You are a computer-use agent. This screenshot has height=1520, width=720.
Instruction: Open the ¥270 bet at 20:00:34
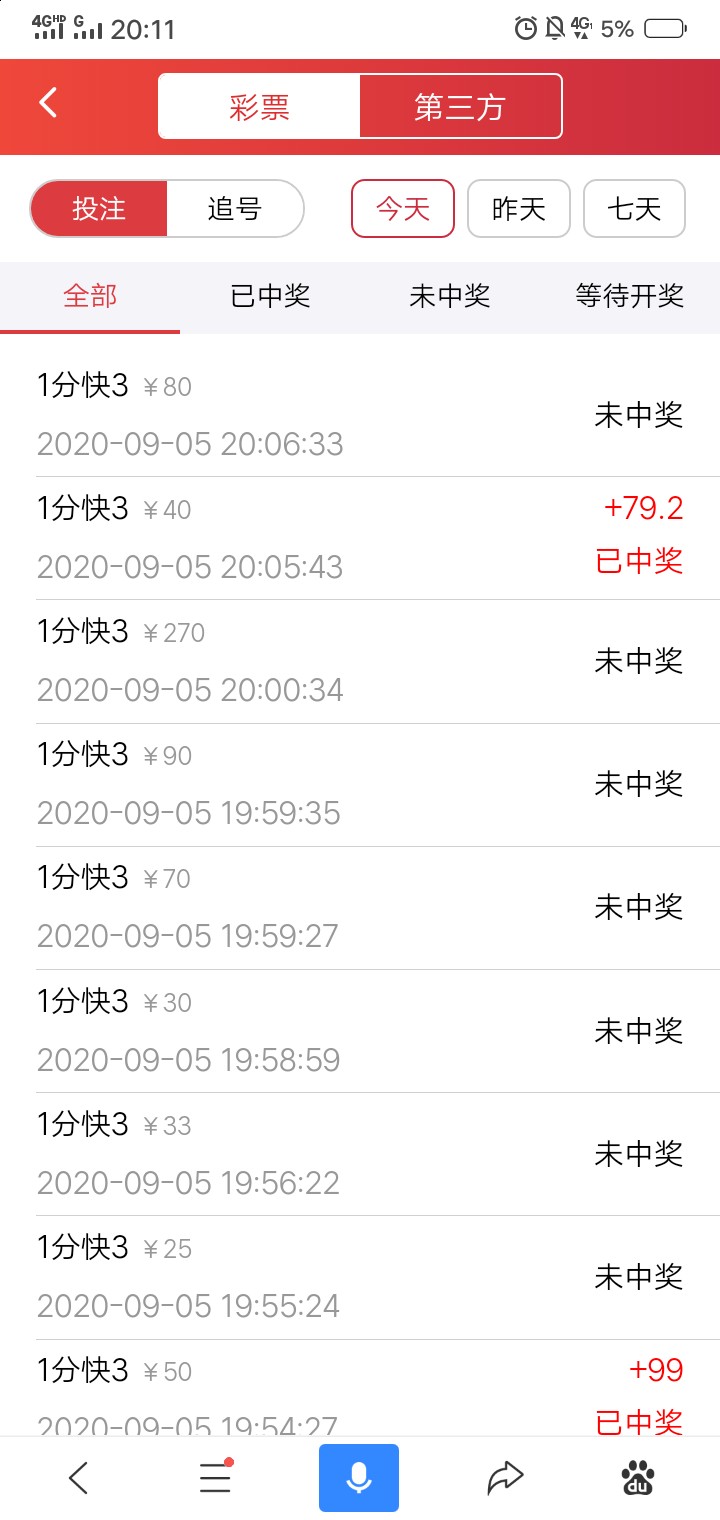click(360, 661)
